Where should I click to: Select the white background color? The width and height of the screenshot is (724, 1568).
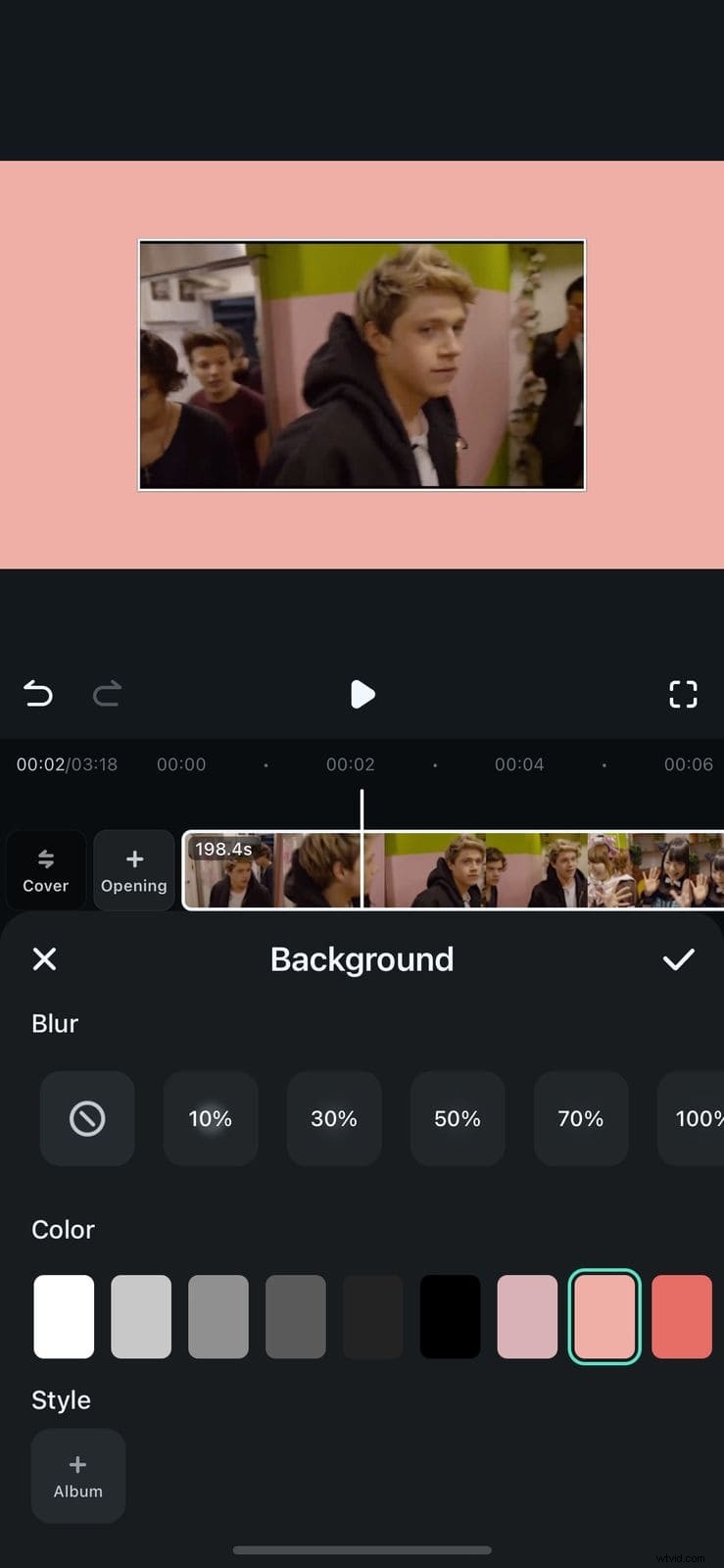pyautogui.click(x=64, y=1316)
